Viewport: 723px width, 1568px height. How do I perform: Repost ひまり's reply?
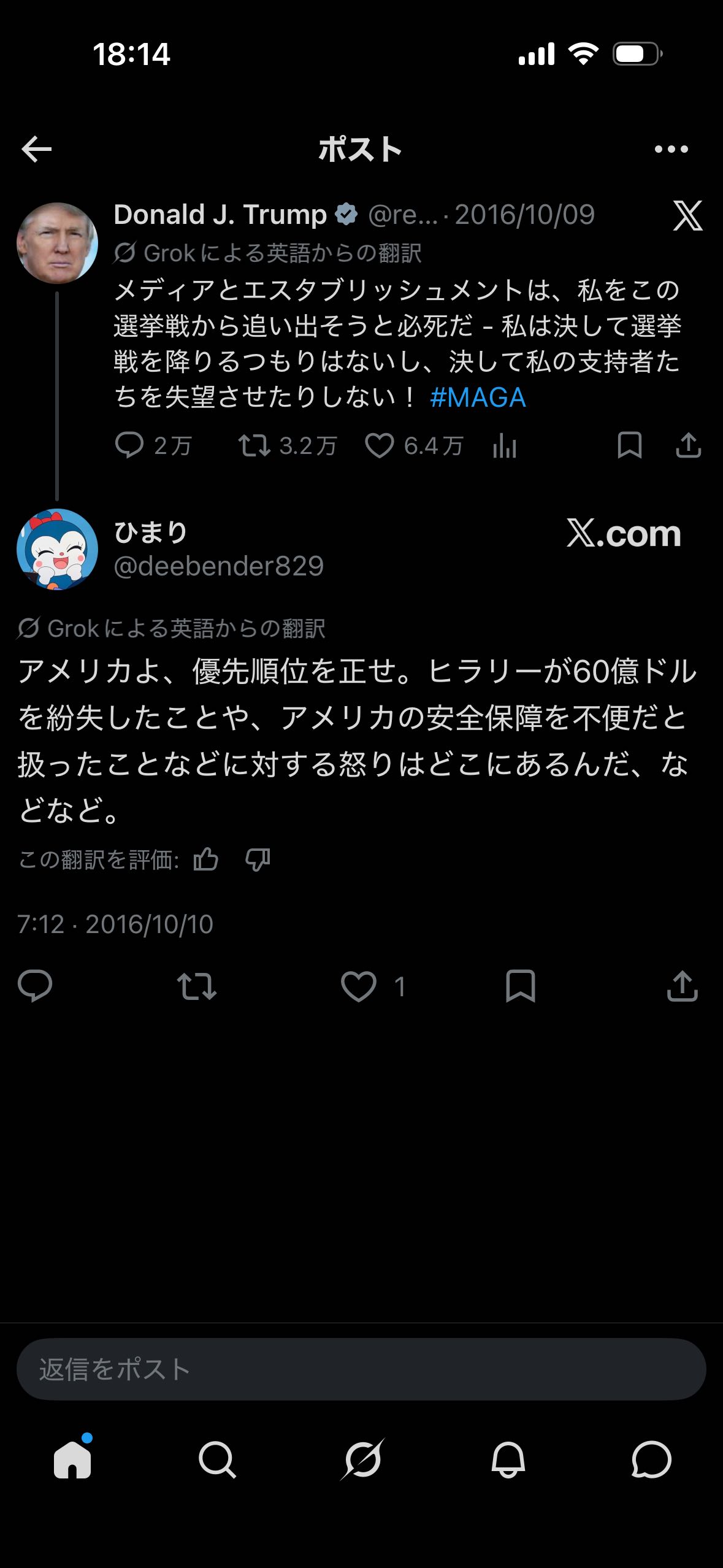coord(196,986)
